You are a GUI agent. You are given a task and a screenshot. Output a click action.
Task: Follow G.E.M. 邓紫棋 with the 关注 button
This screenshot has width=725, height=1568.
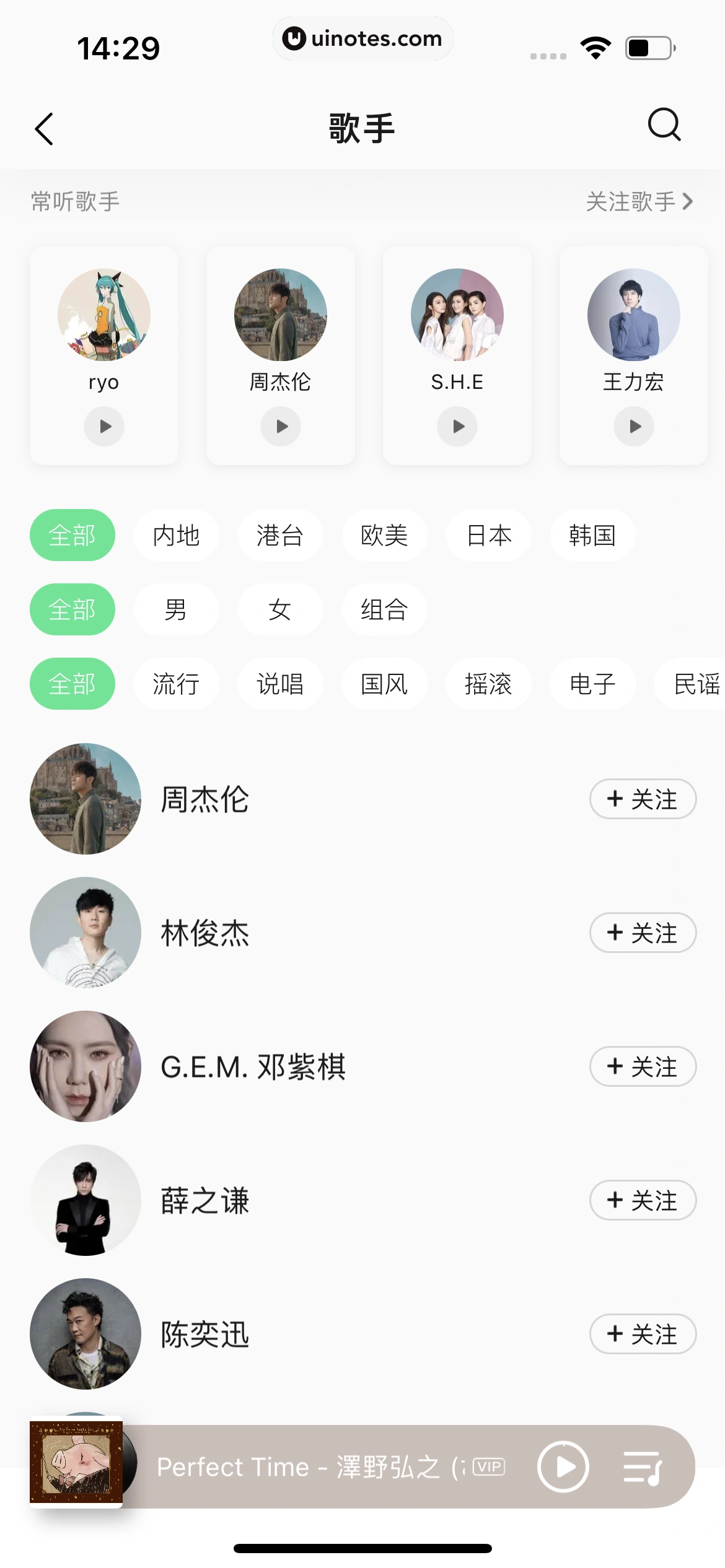coord(643,1066)
